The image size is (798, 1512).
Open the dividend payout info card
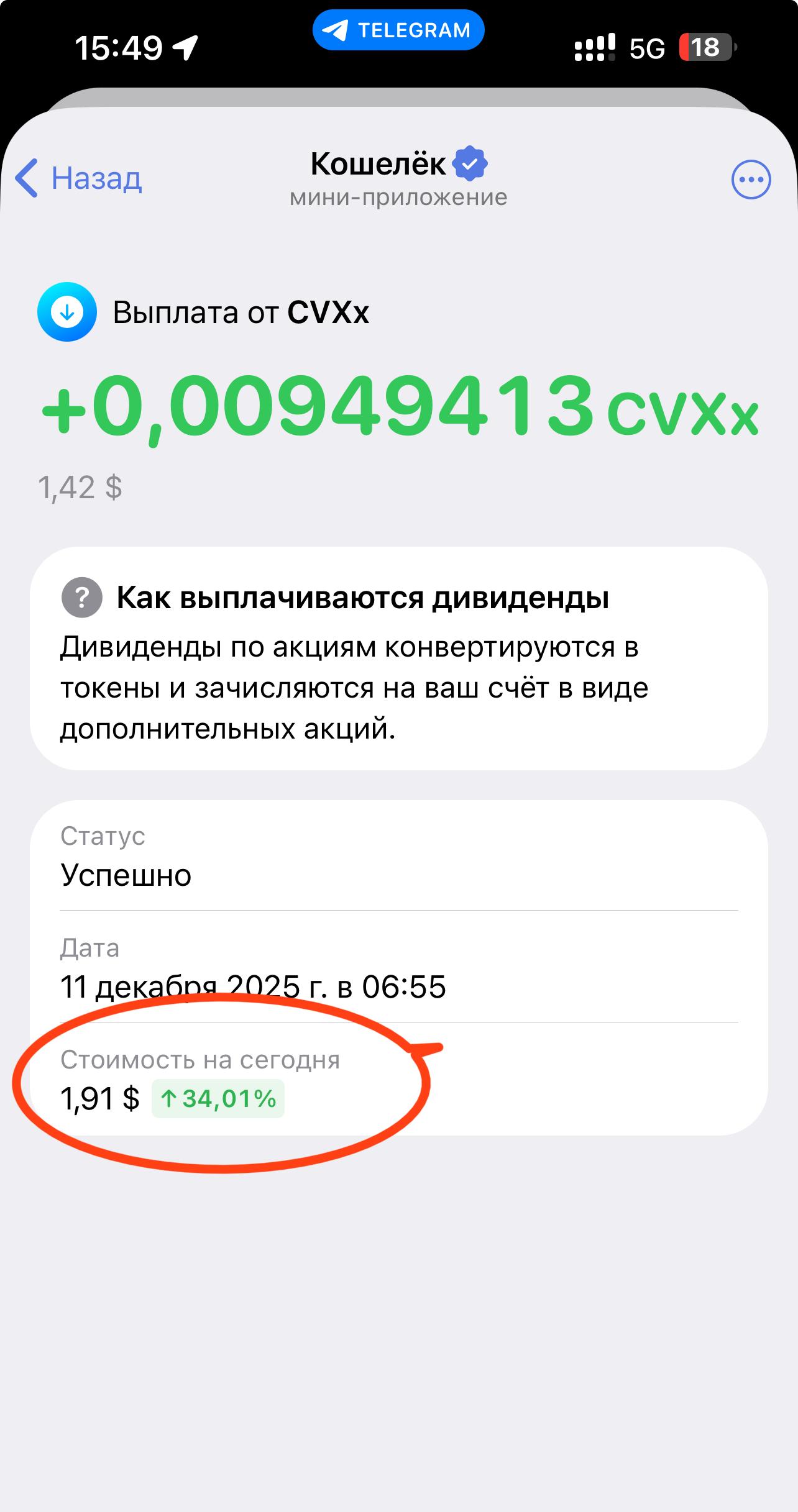[x=398, y=658]
